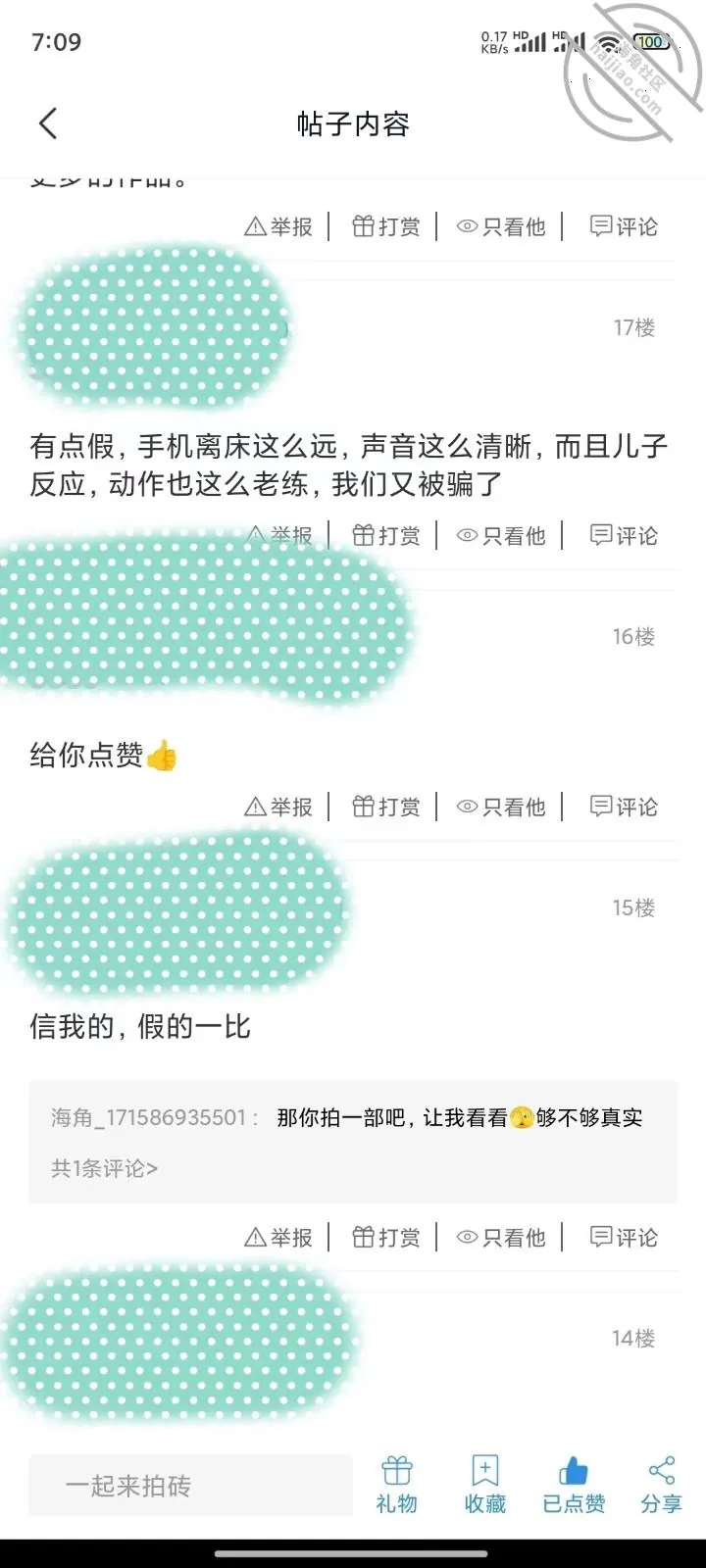This screenshot has width=706, height=1568.
Task: Tap 打赏 under the 给你点赞 comment
Action: [x=386, y=807]
